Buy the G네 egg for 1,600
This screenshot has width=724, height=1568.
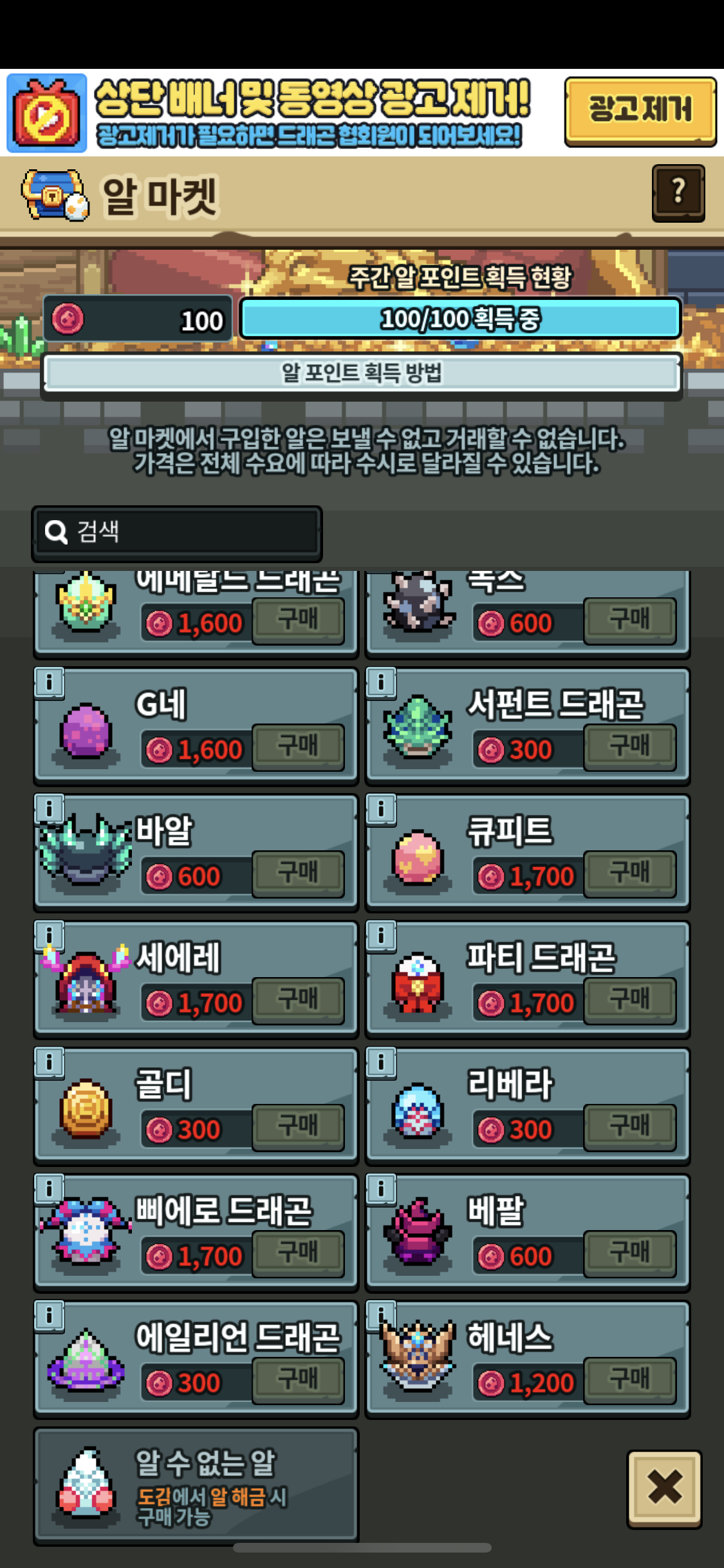tap(297, 747)
